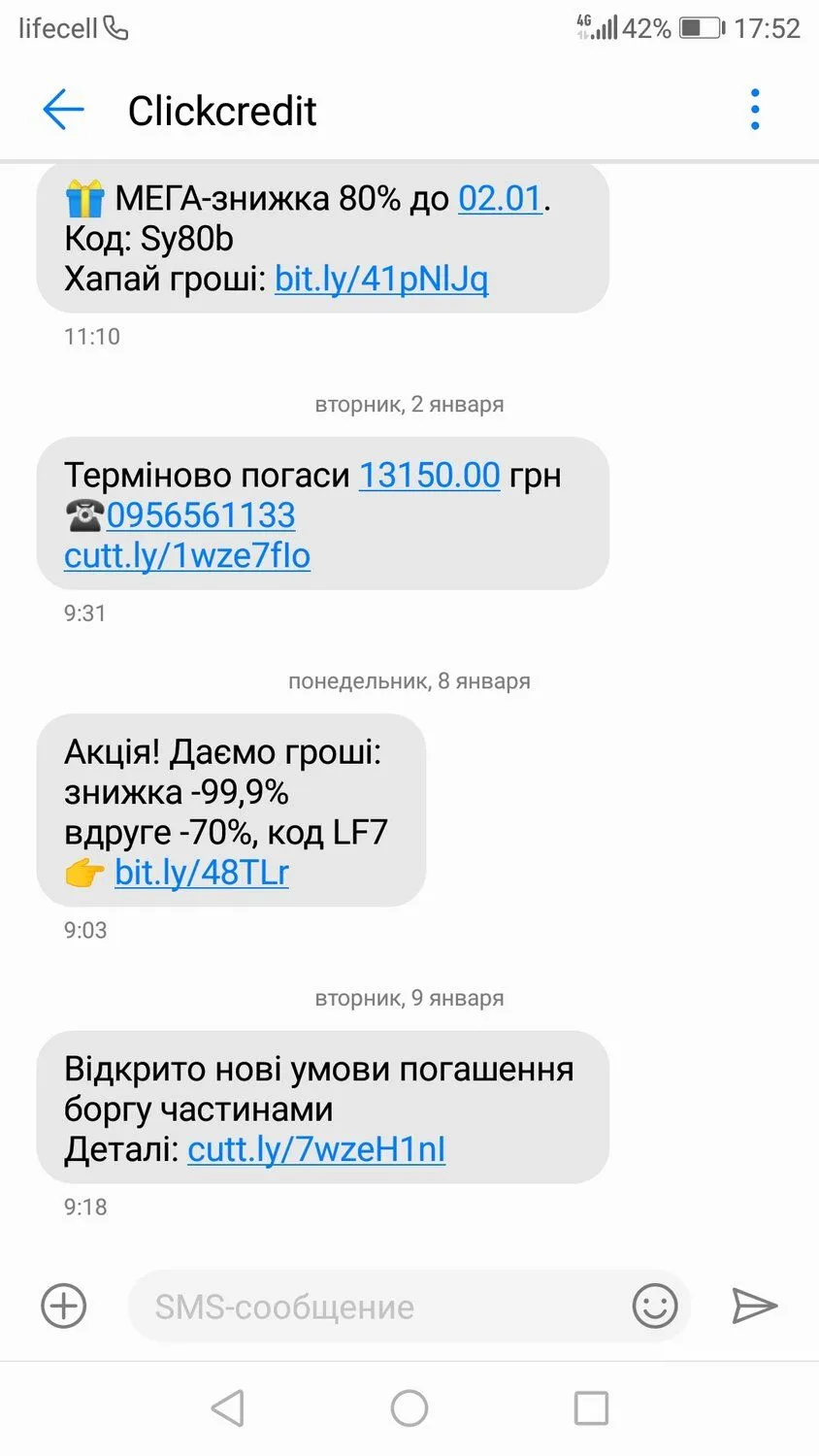This screenshot has width=819, height=1456.
Task: Call the number 0956561133
Action: pyautogui.click(x=201, y=515)
